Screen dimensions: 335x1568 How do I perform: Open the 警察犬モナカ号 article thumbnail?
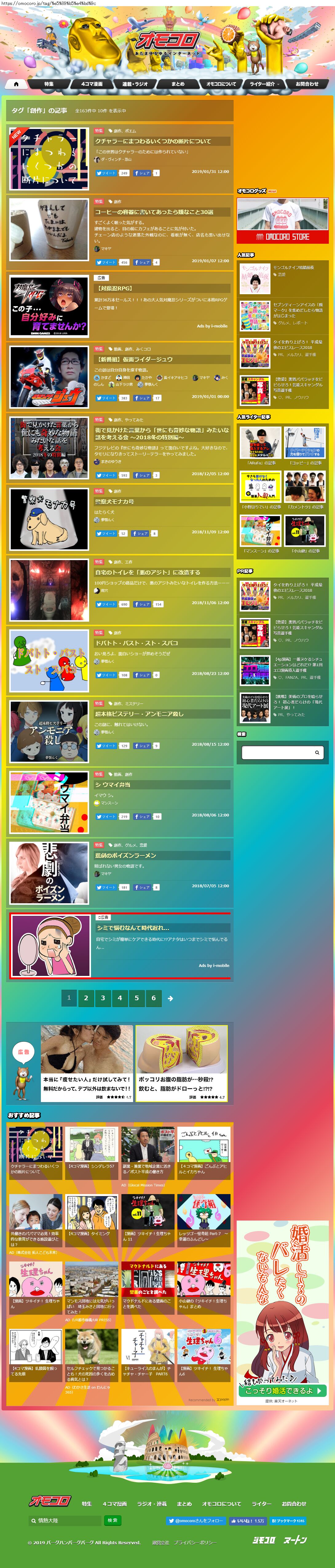(49, 519)
